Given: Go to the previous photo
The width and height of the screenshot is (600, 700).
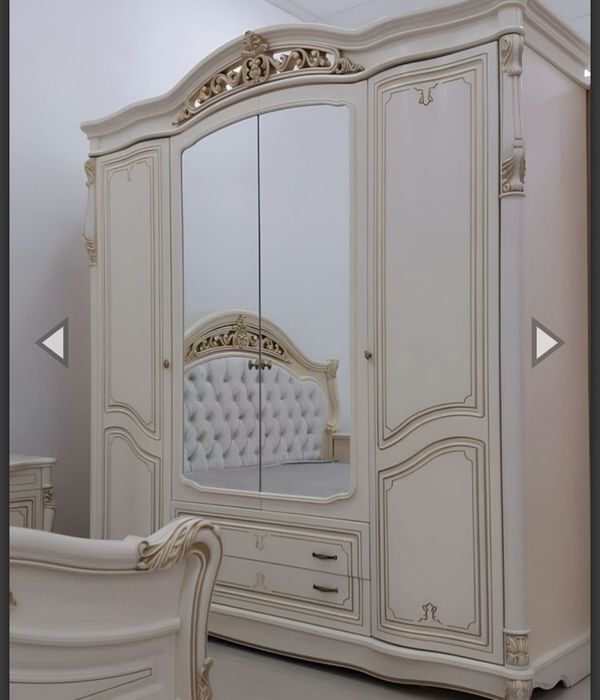Looking at the screenshot, I should [x=54, y=343].
